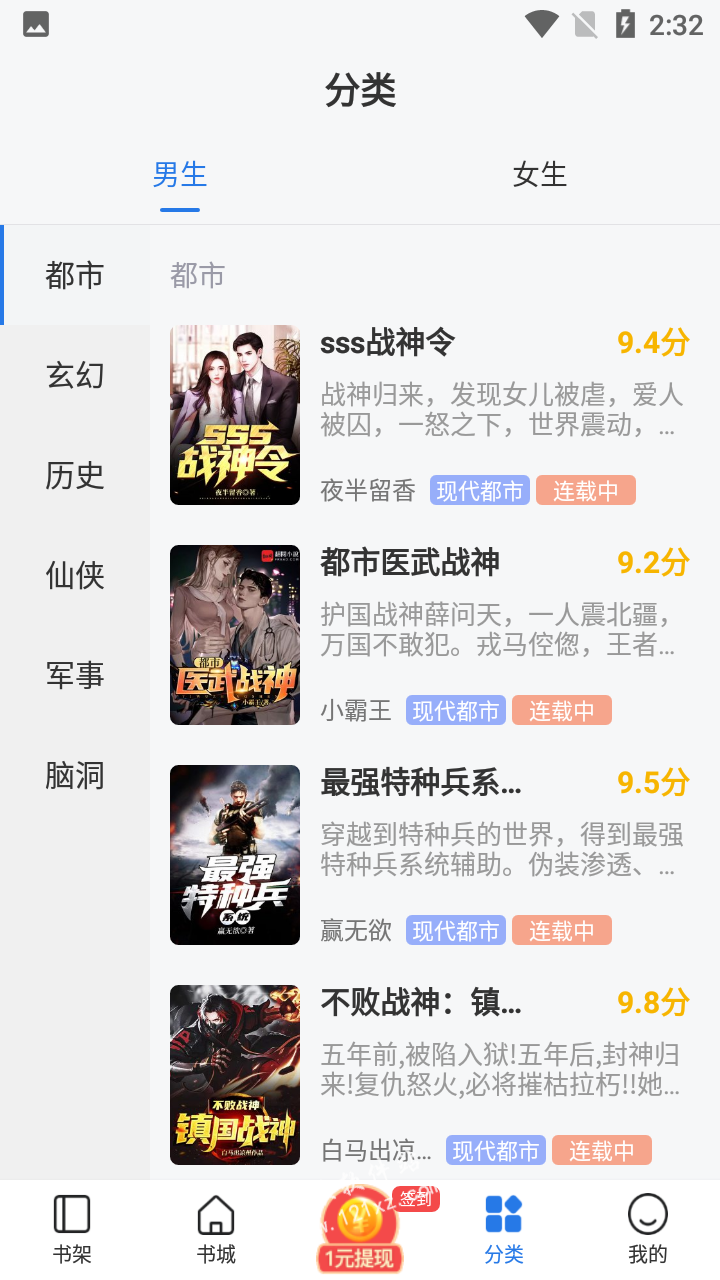Screen dimensions: 720x1280
Task: Switch to the 女生 tab
Action: (539, 175)
